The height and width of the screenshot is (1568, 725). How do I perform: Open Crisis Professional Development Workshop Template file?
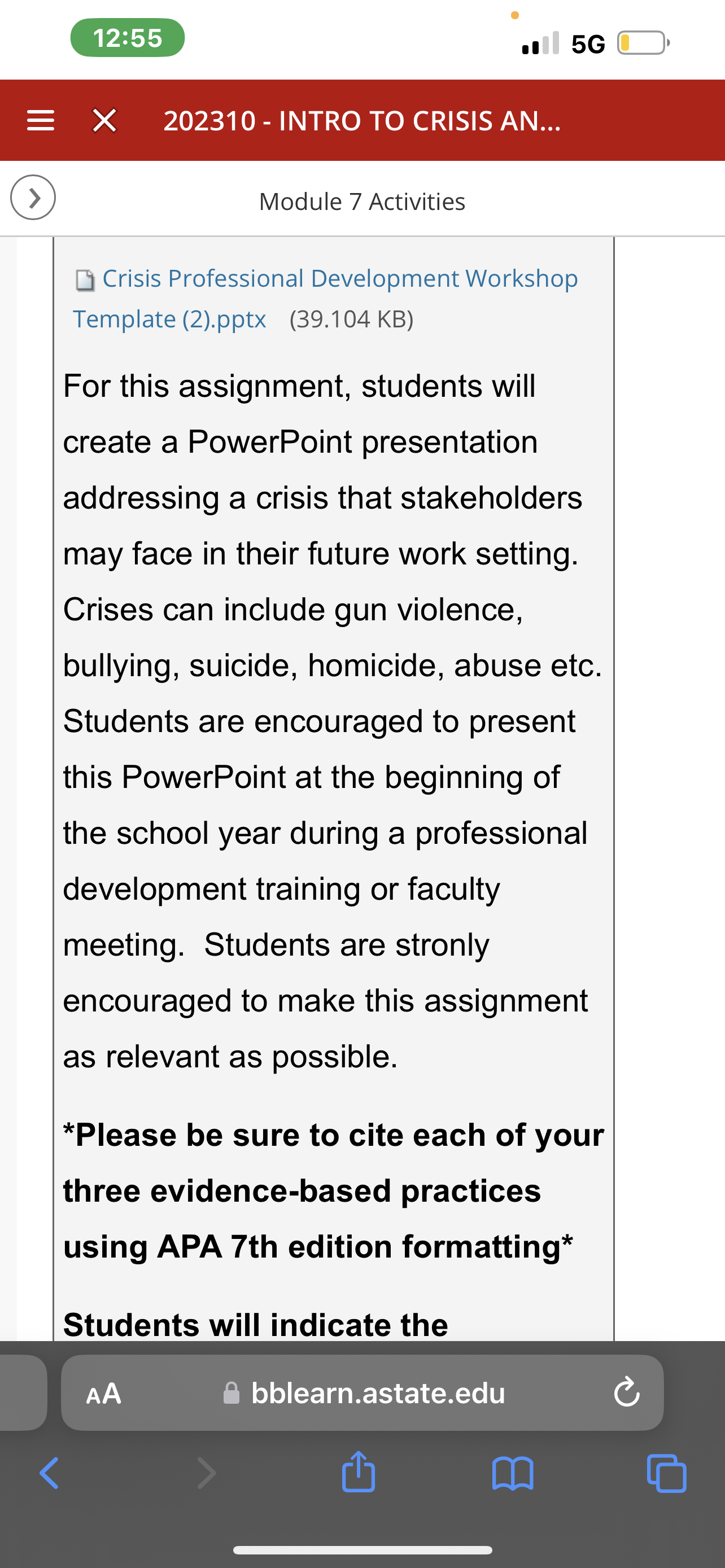click(326, 298)
